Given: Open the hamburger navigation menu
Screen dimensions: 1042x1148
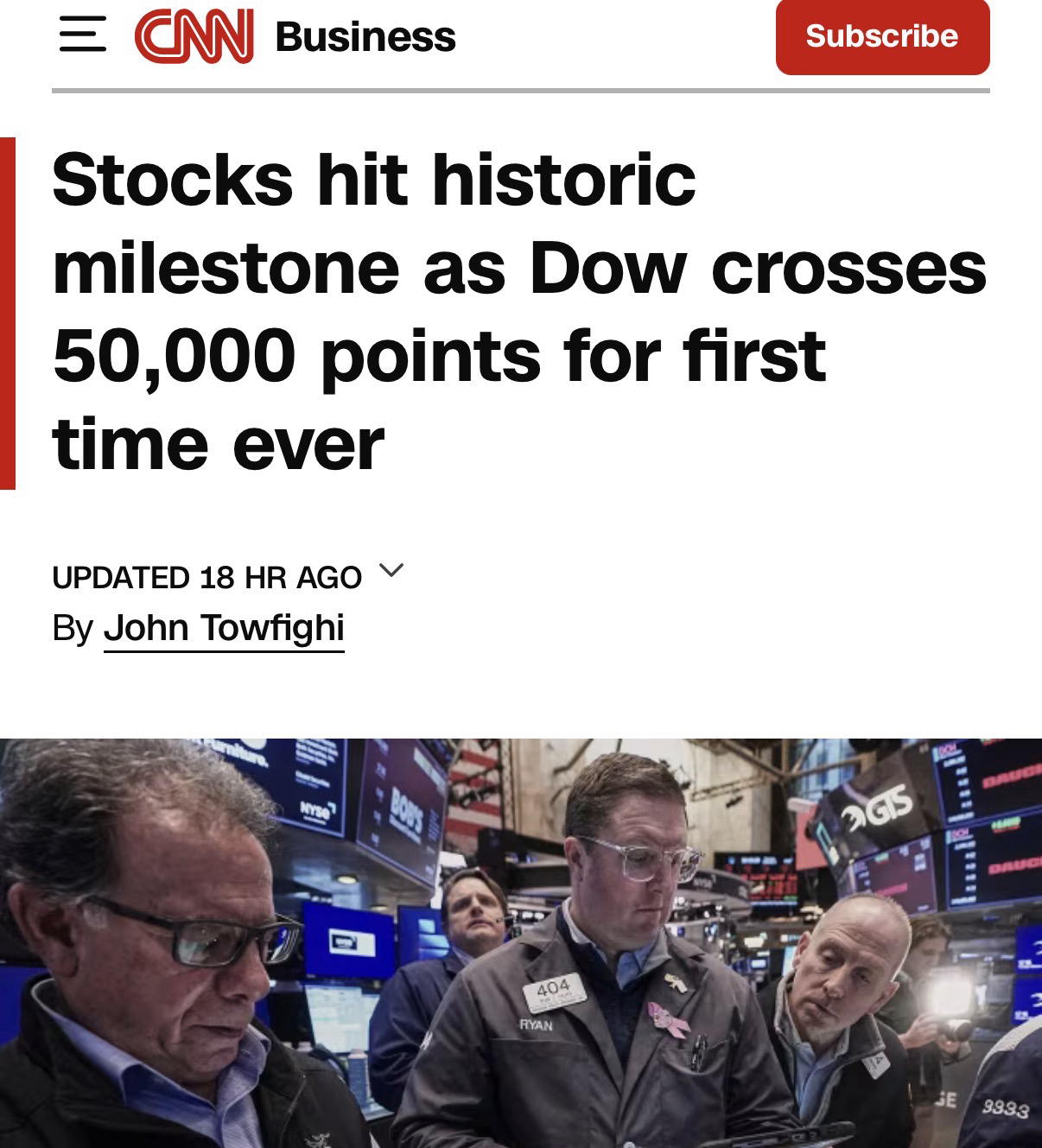Looking at the screenshot, I should pos(82,35).
